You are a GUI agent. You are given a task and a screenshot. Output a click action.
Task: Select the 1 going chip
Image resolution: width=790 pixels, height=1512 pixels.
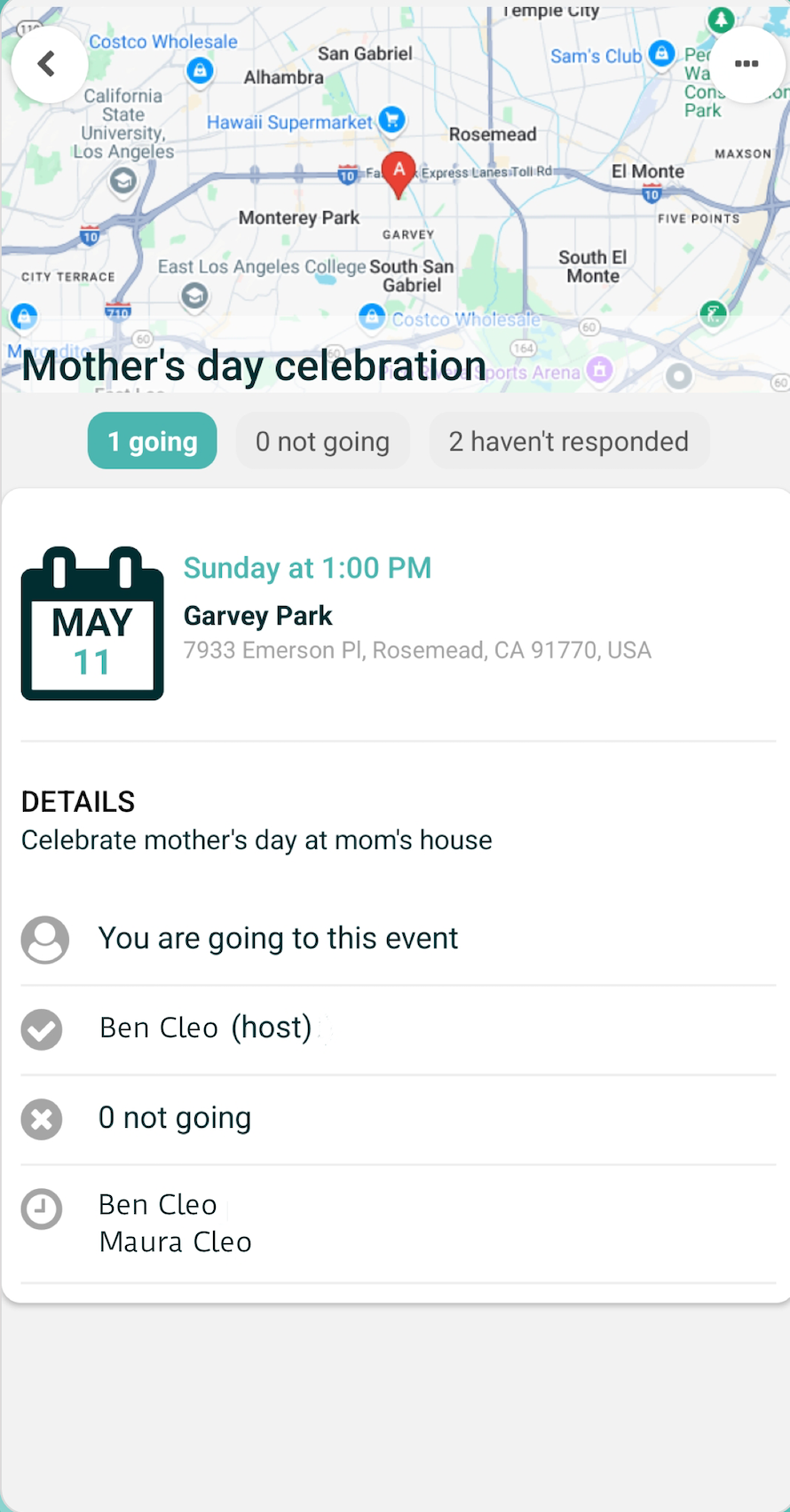pyautogui.click(x=153, y=441)
